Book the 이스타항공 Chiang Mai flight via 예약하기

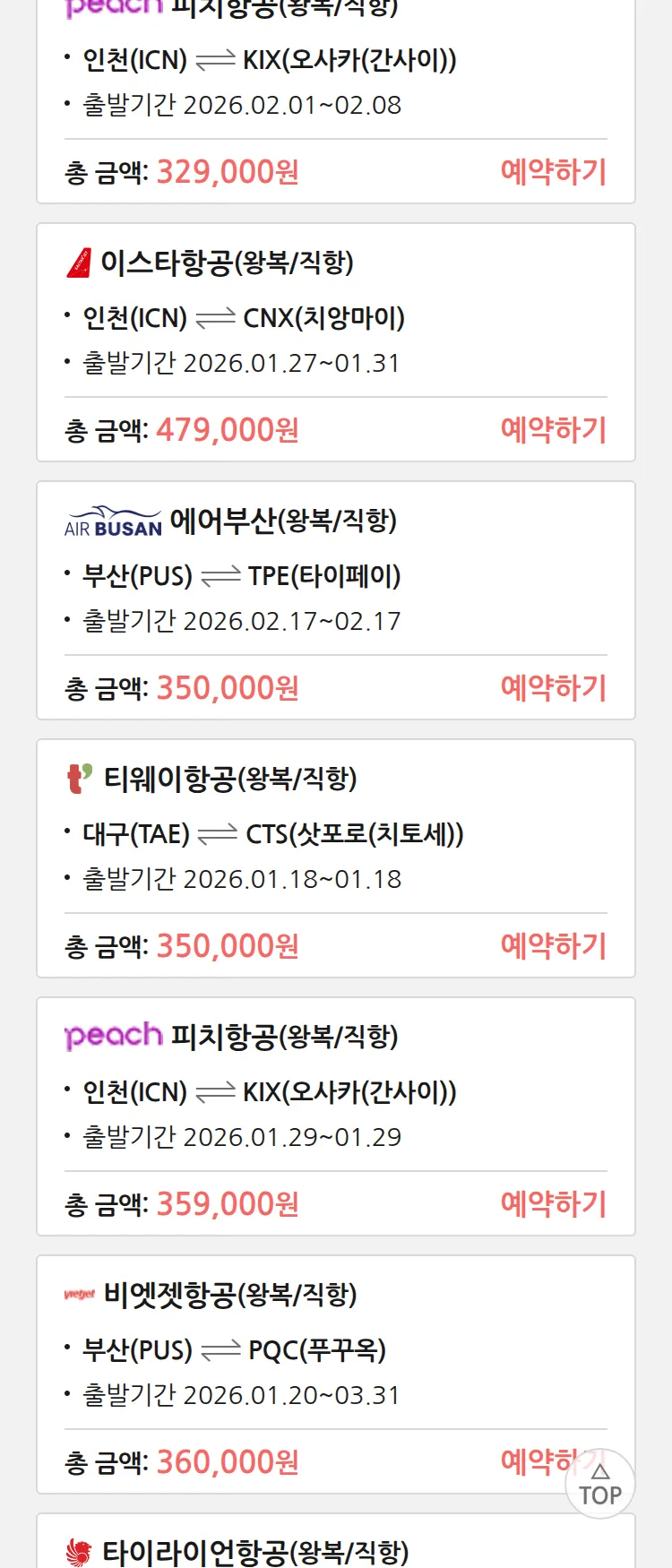(553, 429)
